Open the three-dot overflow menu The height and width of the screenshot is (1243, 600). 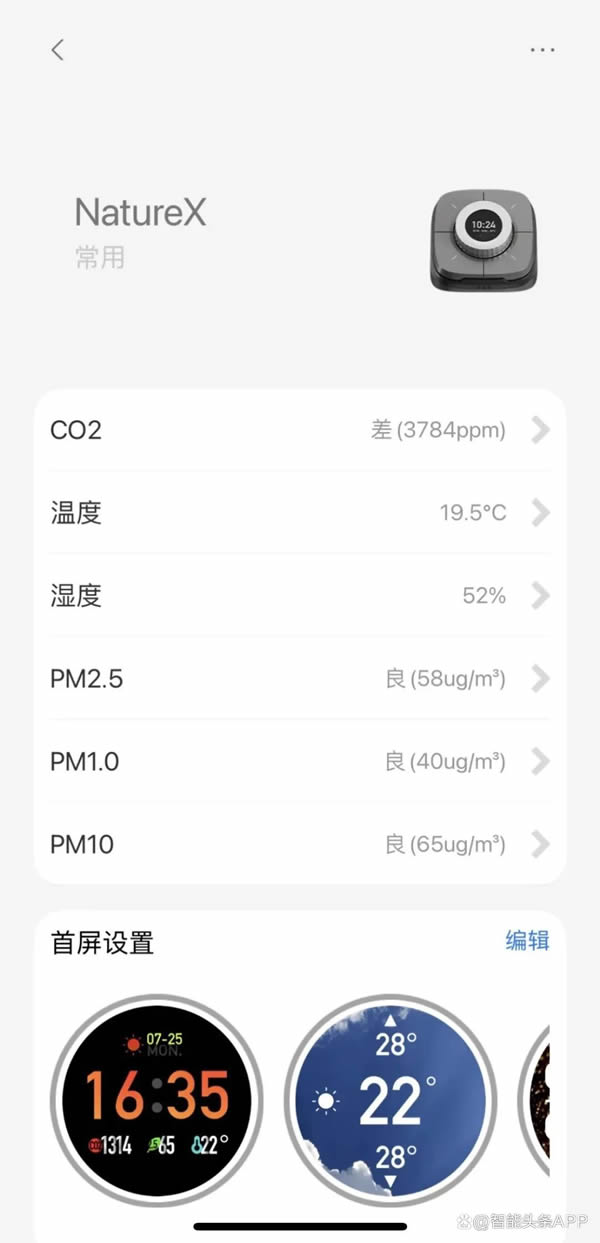542,50
